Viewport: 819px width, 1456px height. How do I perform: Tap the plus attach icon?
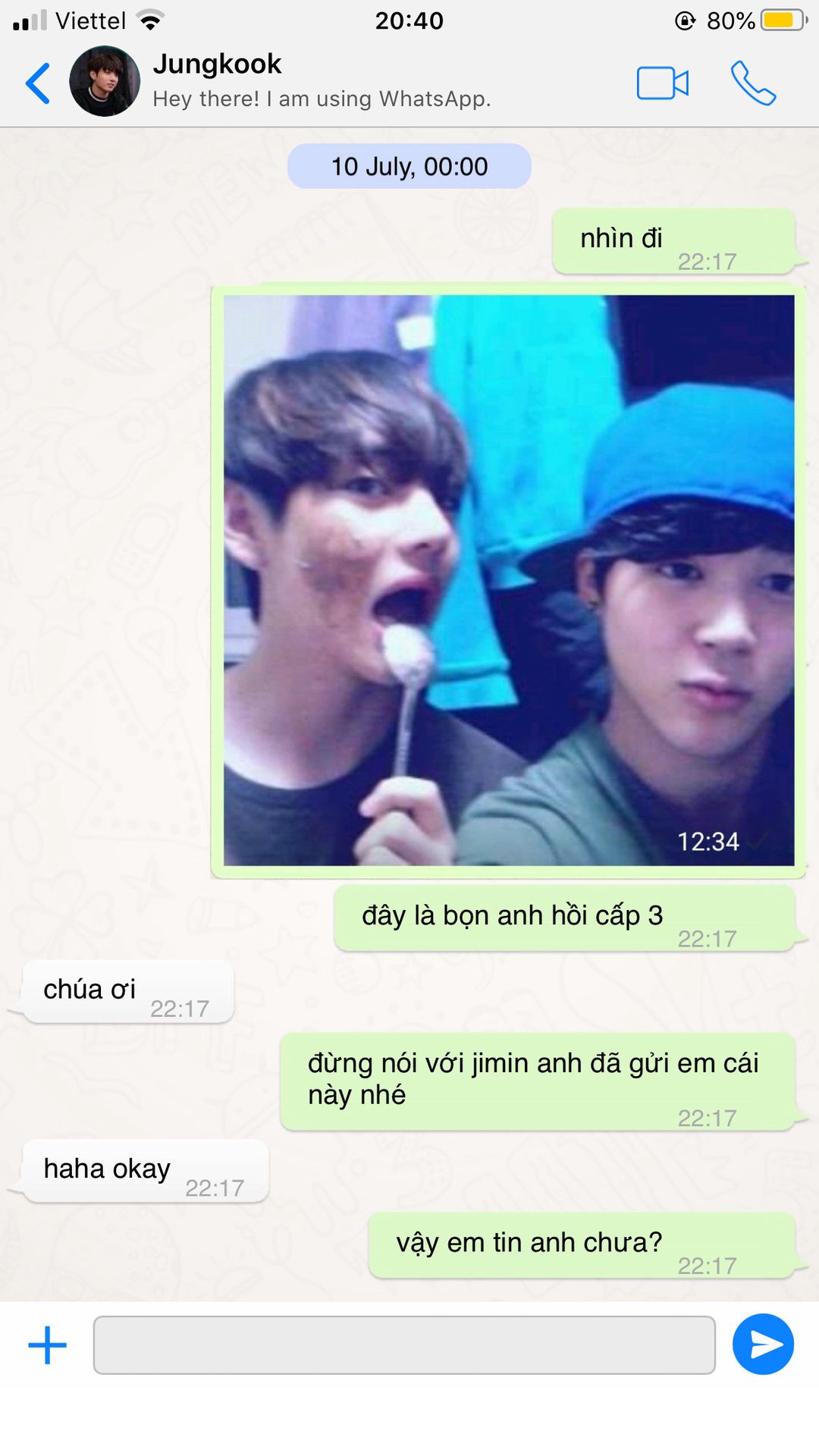pos(48,1345)
